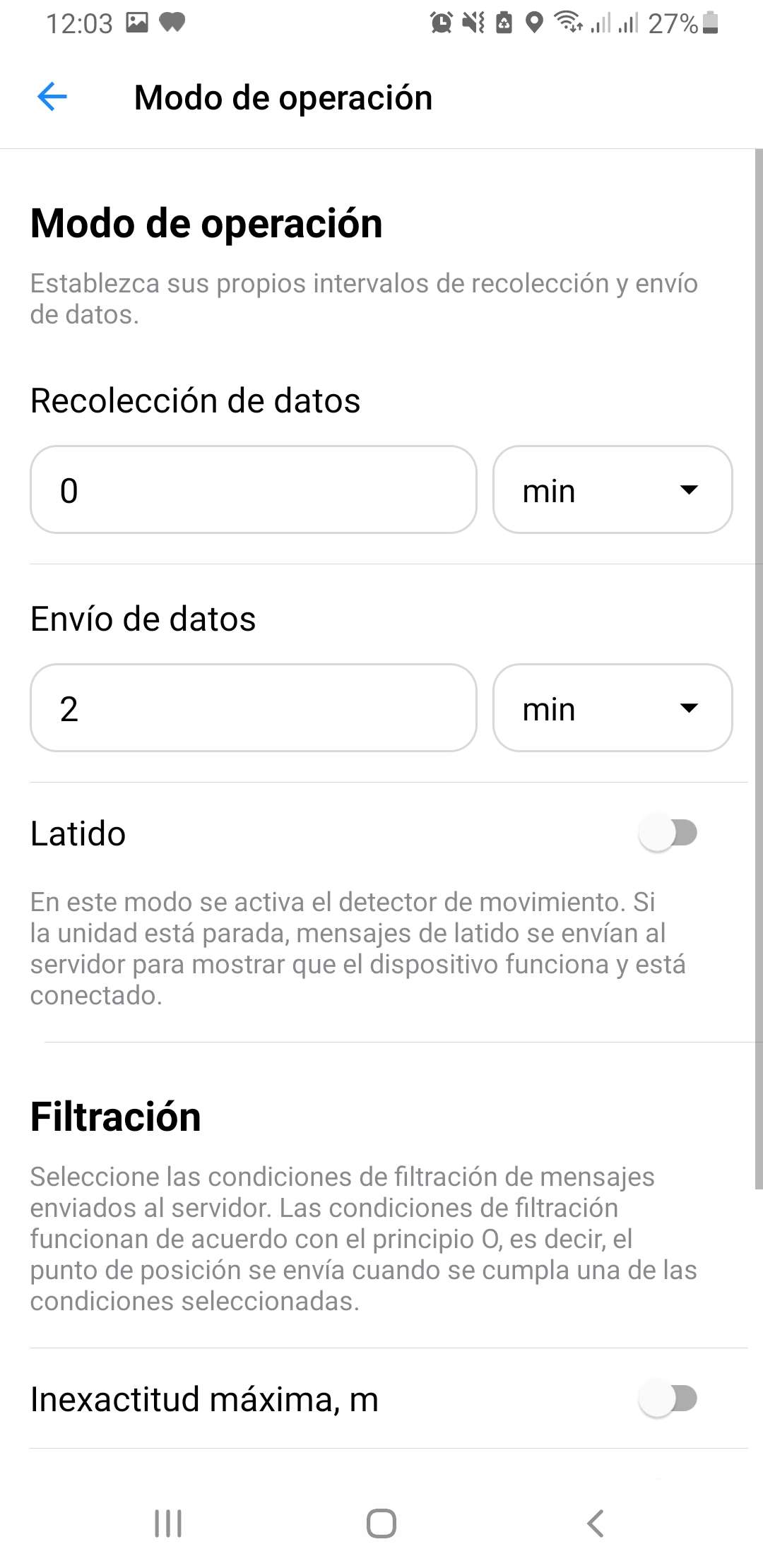
Task: Toggle Inexactitud máxima, m switch
Action: click(x=668, y=1398)
